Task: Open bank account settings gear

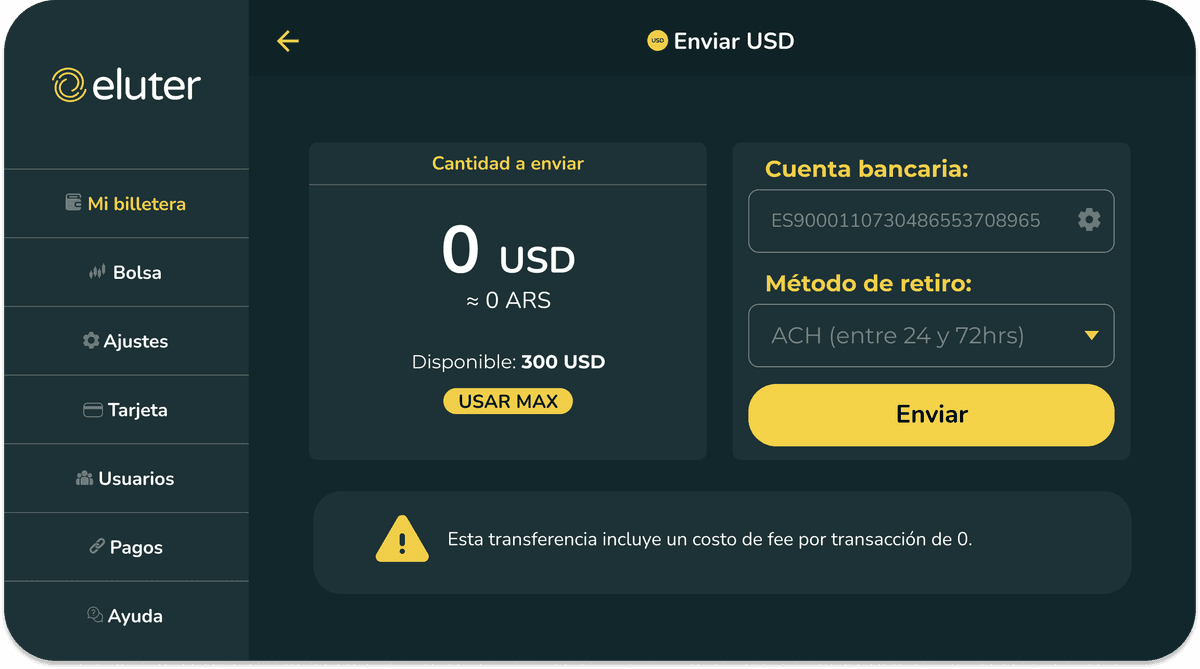Action: [x=1089, y=220]
